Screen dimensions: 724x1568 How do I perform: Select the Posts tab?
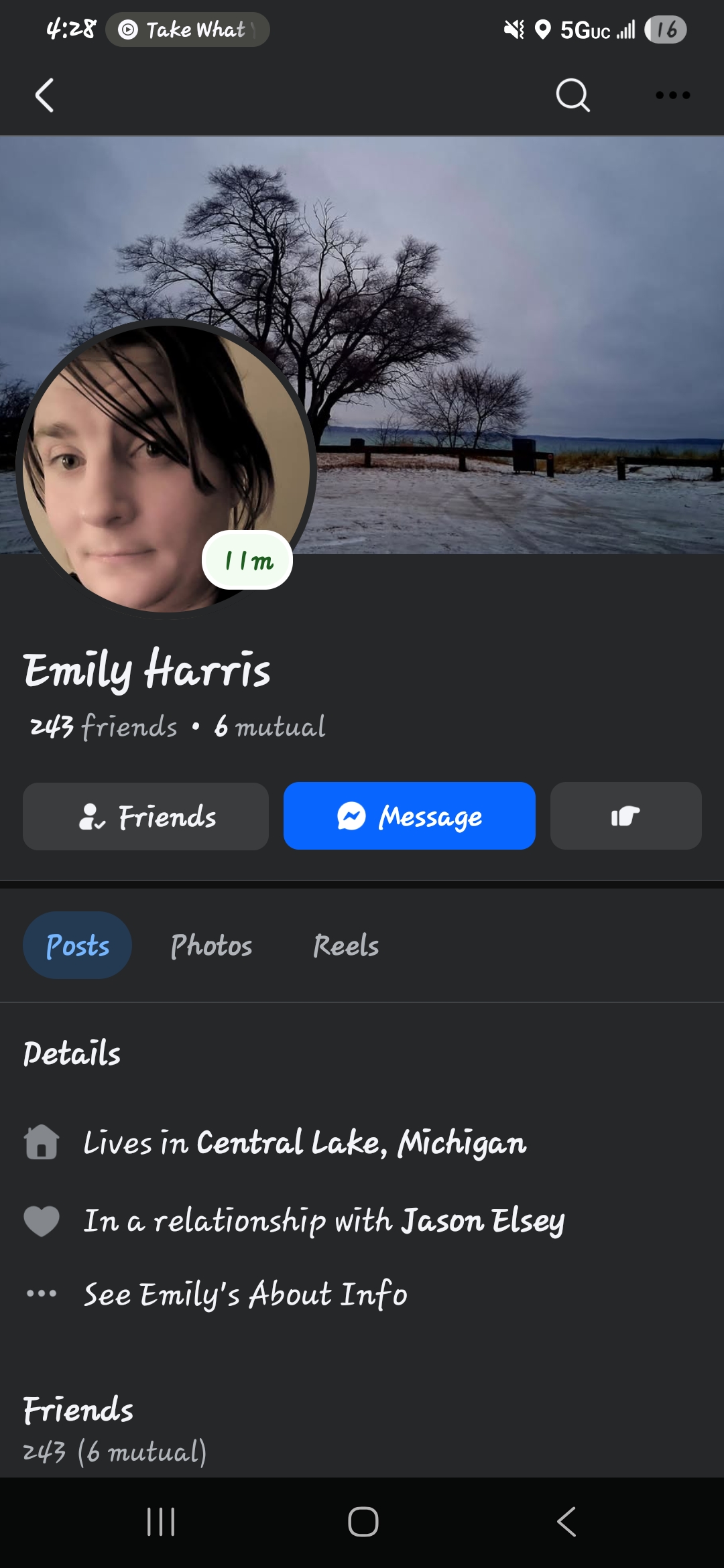coord(77,945)
